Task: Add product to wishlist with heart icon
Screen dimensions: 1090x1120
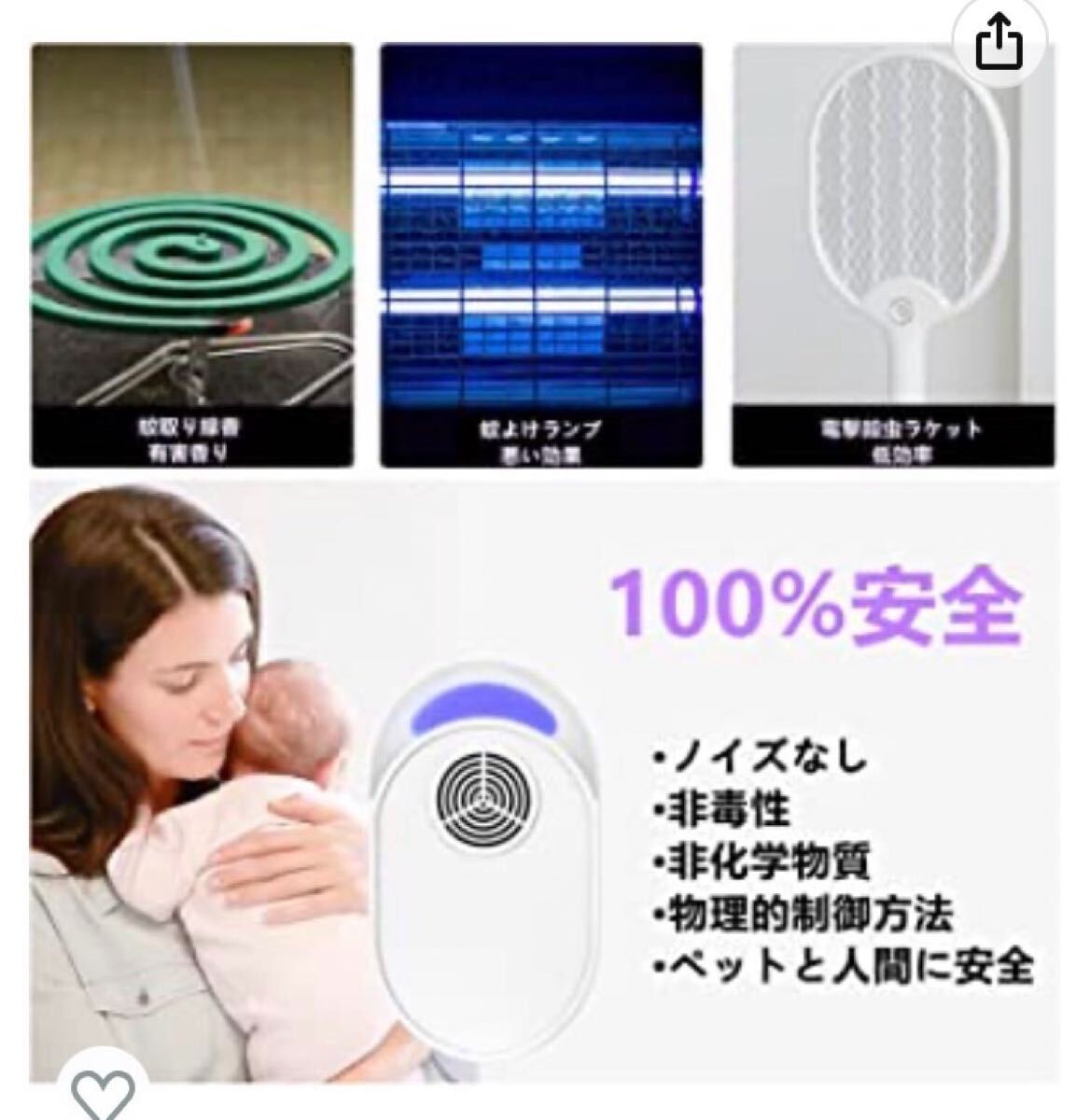Action: click(x=103, y=1092)
